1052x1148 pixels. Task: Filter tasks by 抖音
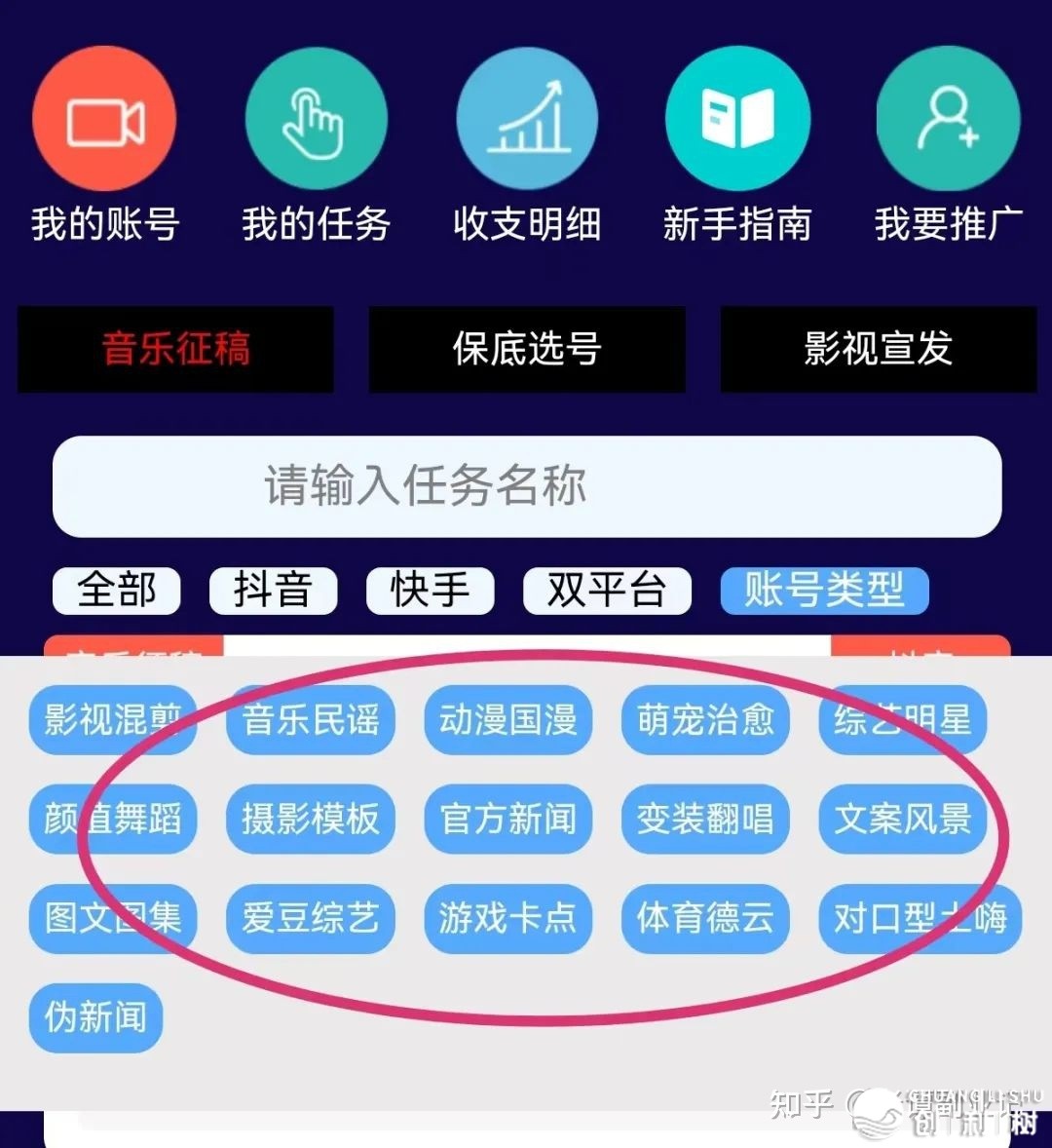pos(273,591)
